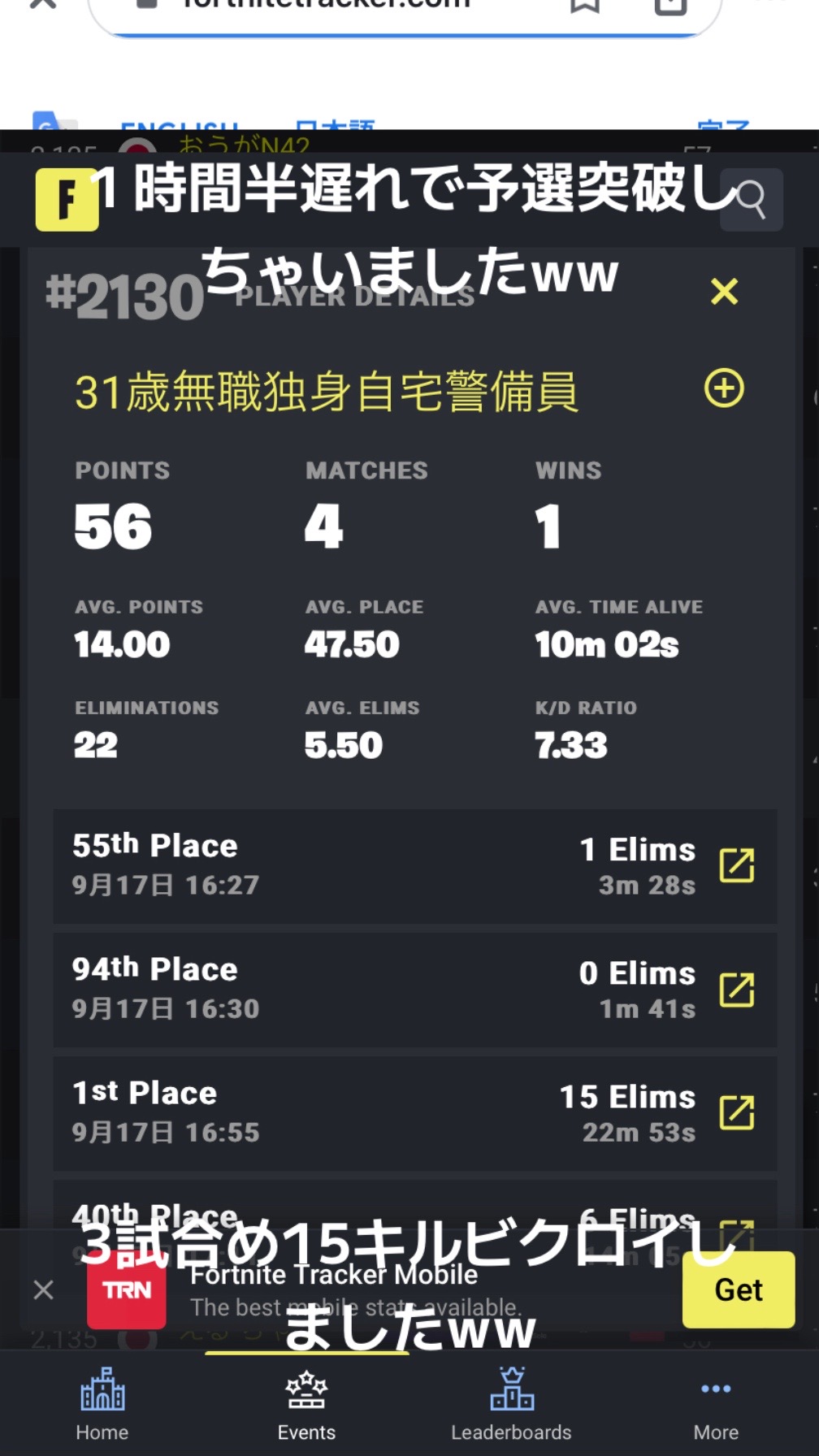Viewport: 819px width, 1456px height.
Task: Close the Player Details panel
Action: click(x=724, y=291)
